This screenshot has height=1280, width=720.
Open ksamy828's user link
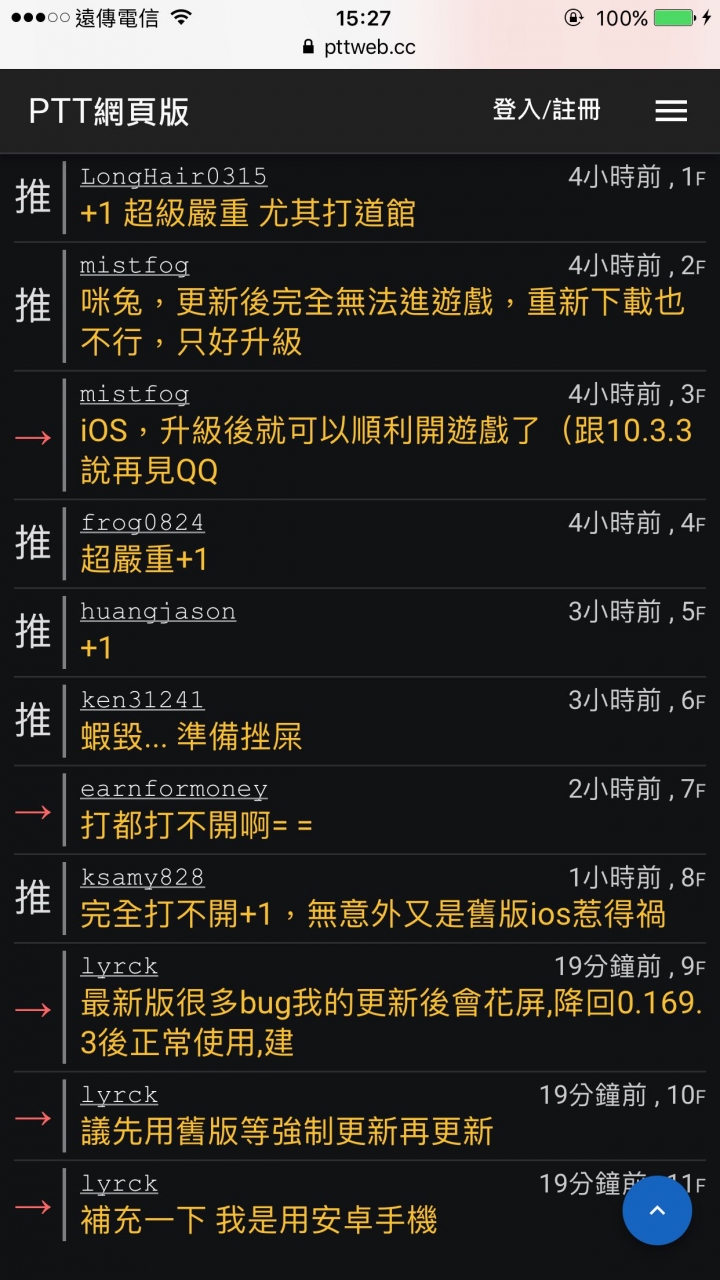point(142,877)
